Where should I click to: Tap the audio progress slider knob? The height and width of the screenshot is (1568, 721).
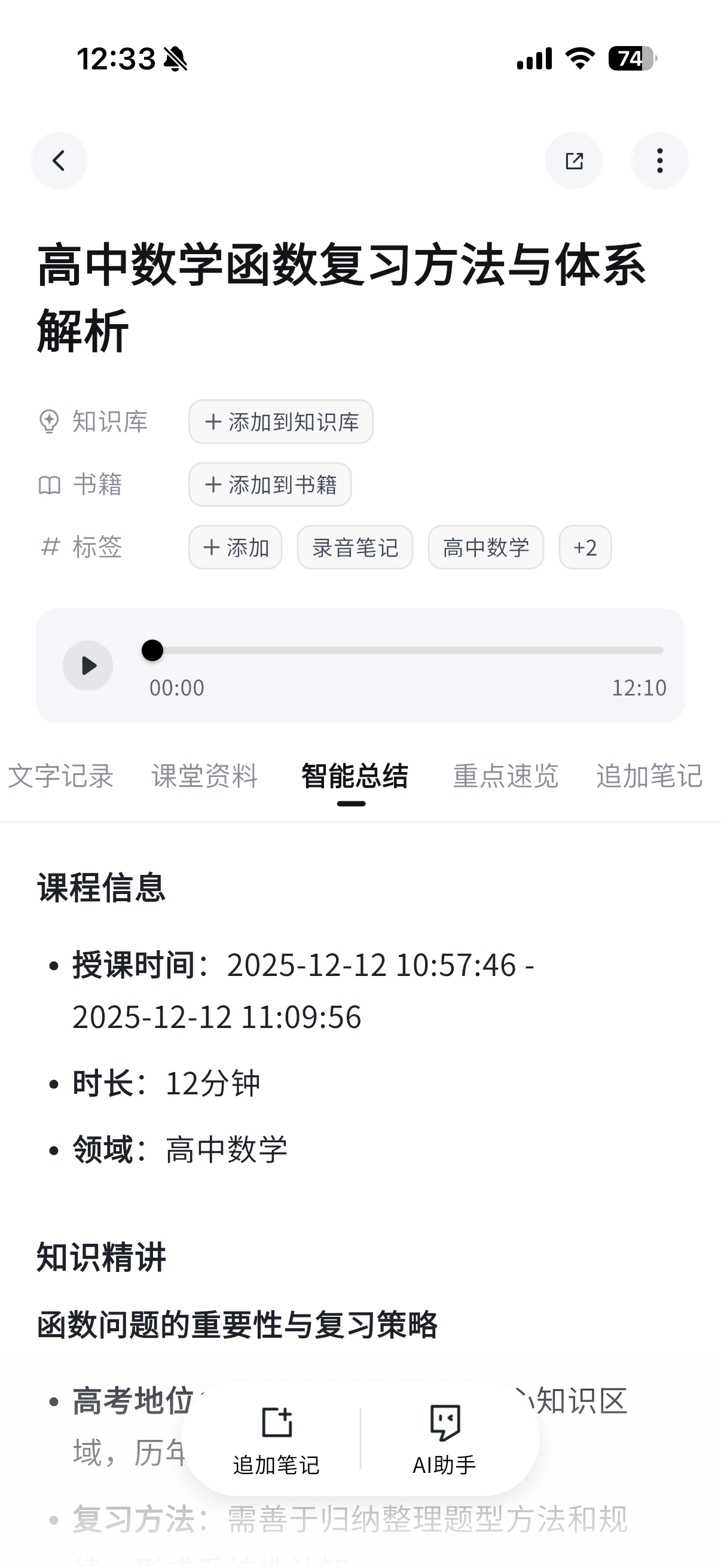point(152,650)
